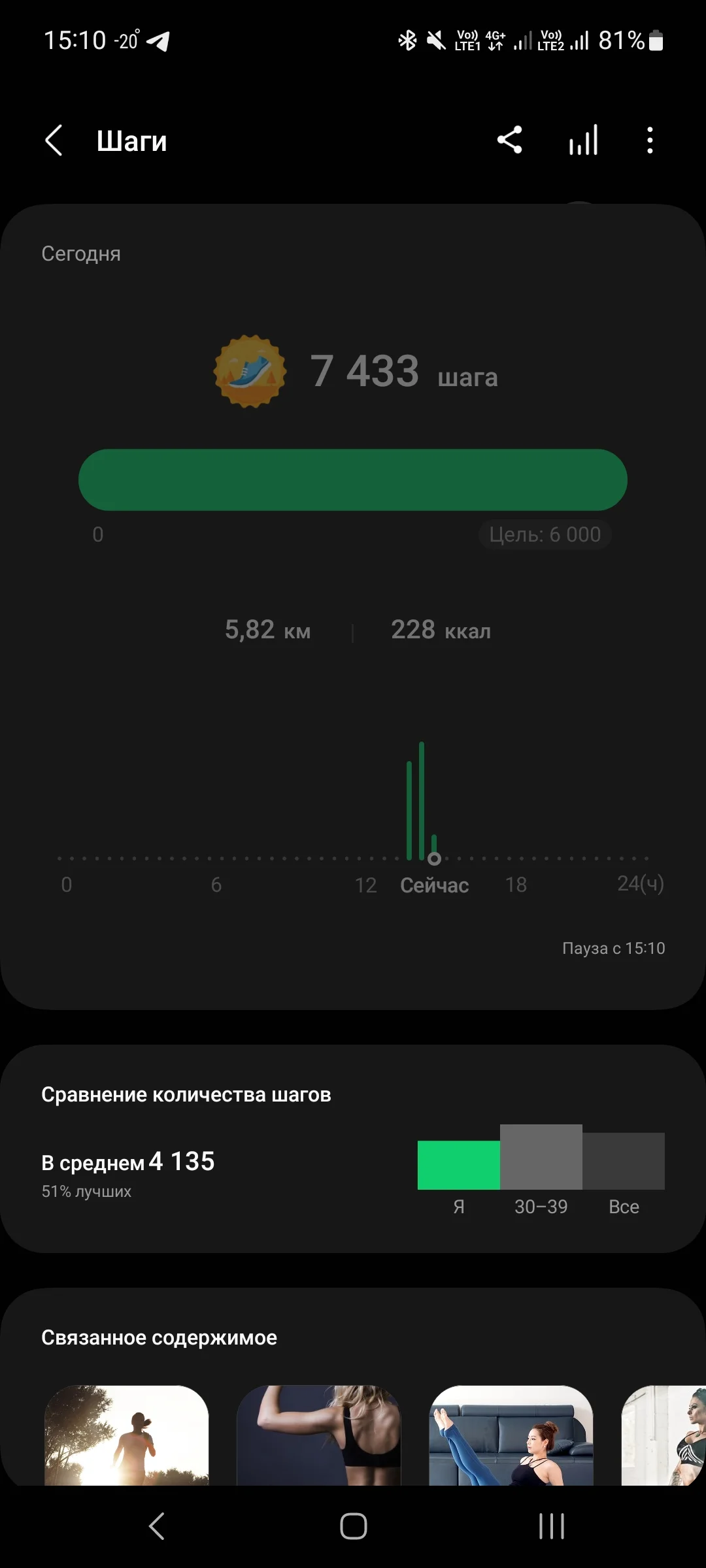Open Сравнение количества шагов card

point(353,1148)
